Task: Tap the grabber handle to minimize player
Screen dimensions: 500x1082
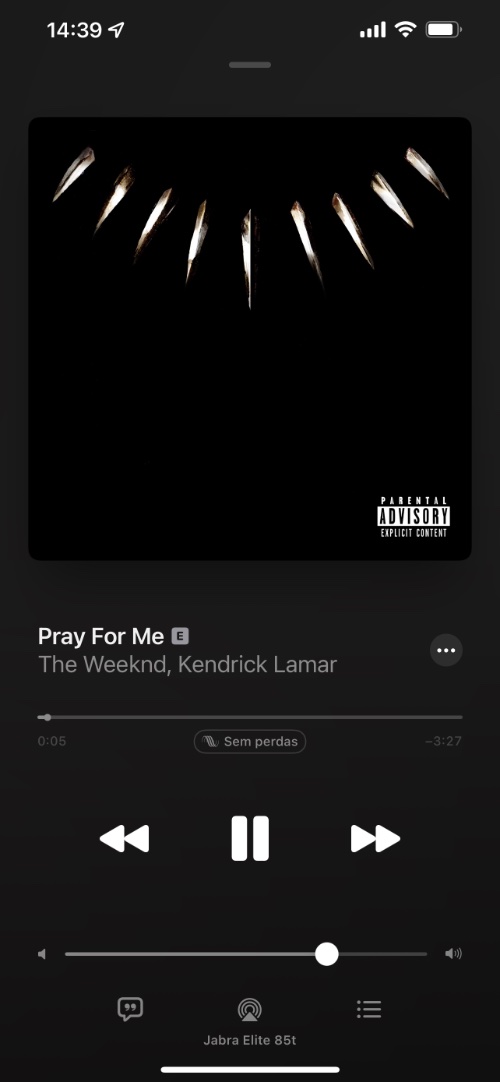Action: 250,65
